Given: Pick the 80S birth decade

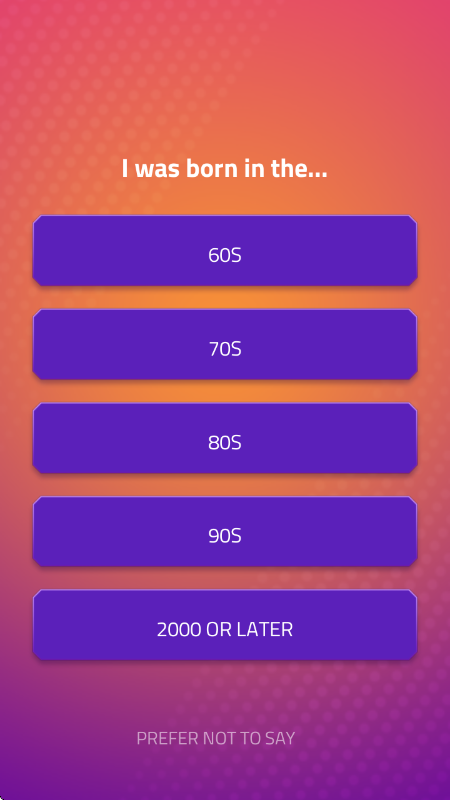Looking at the screenshot, I should click(225, 438).
